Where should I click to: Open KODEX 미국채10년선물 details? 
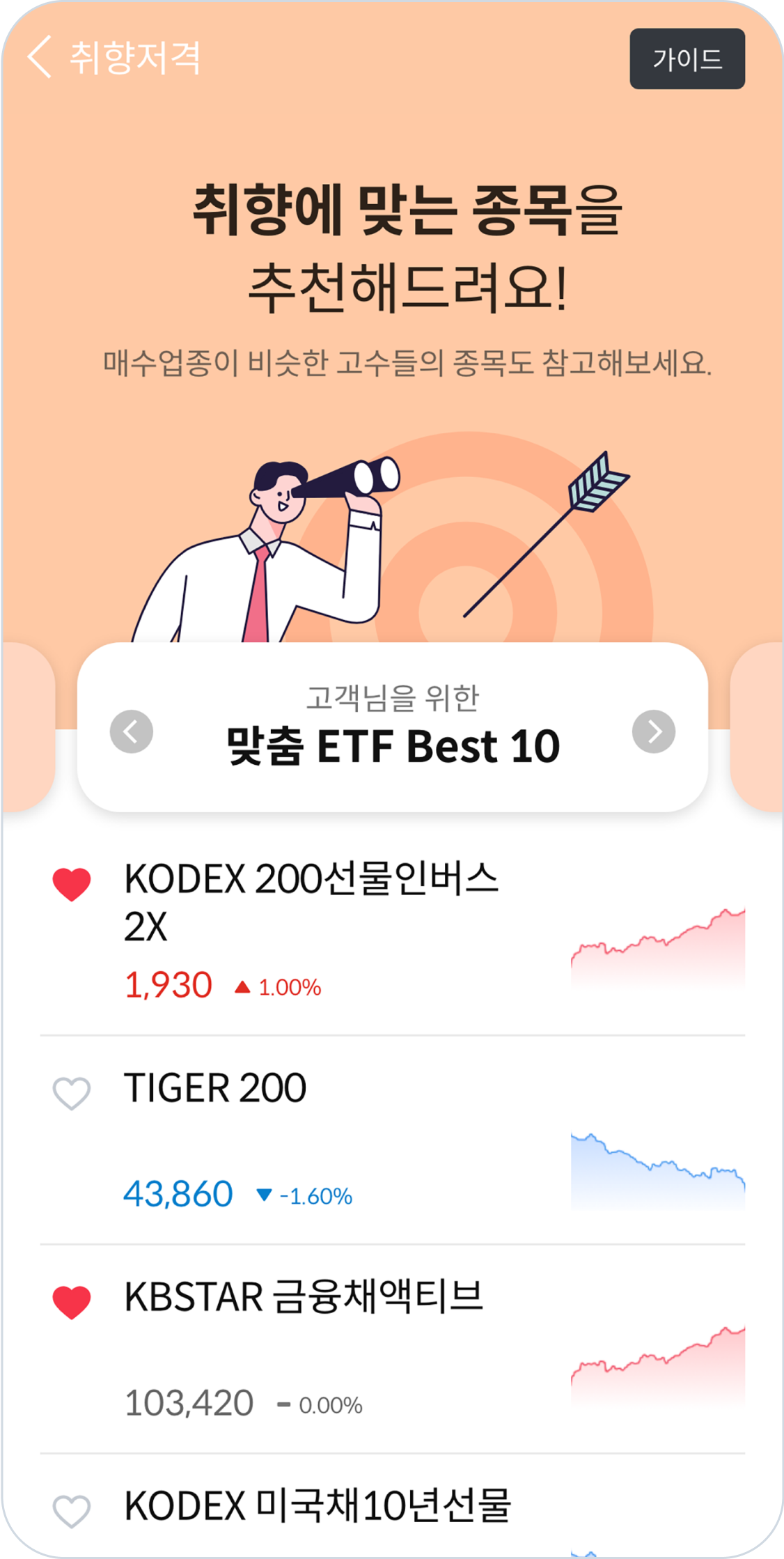[317, 1507]
